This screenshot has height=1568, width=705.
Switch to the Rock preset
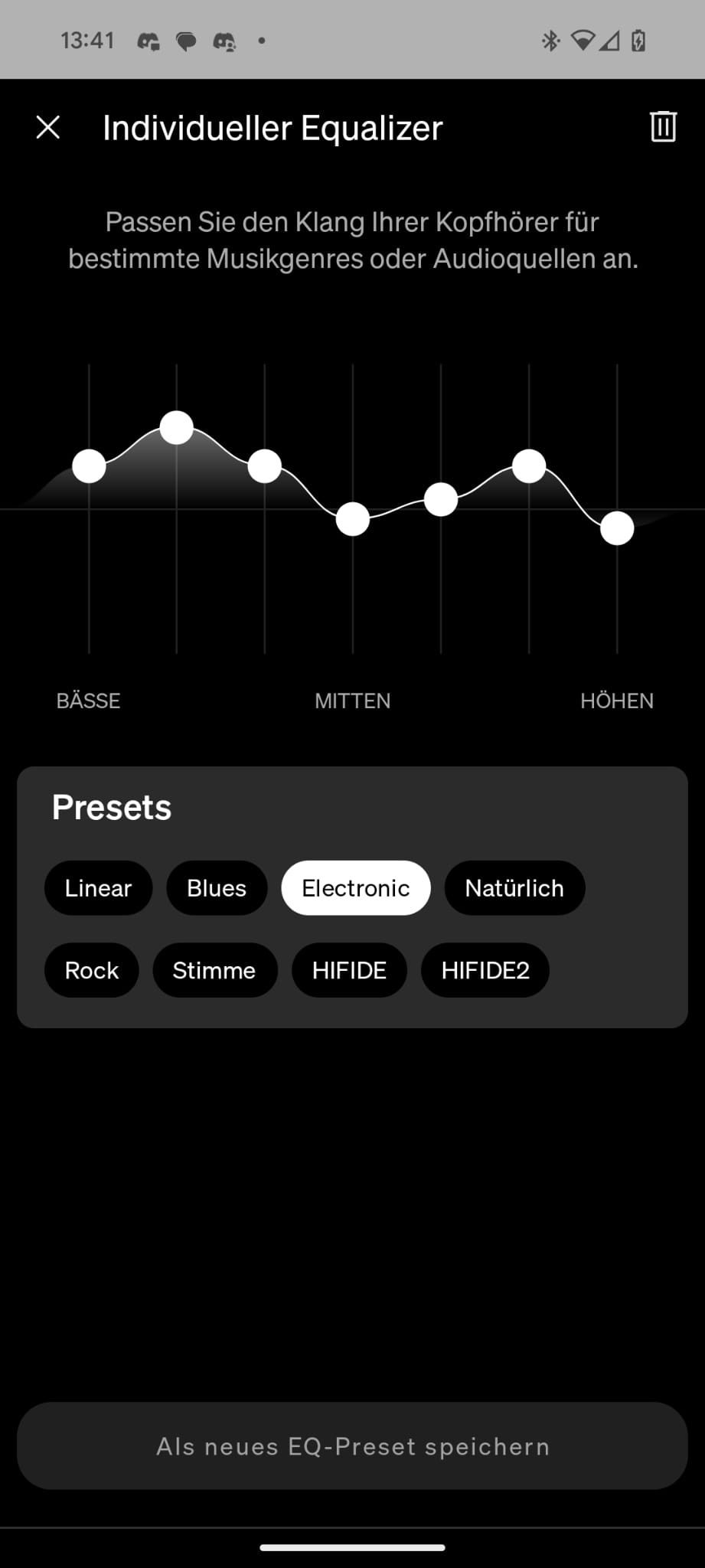[x=92, y=970]
